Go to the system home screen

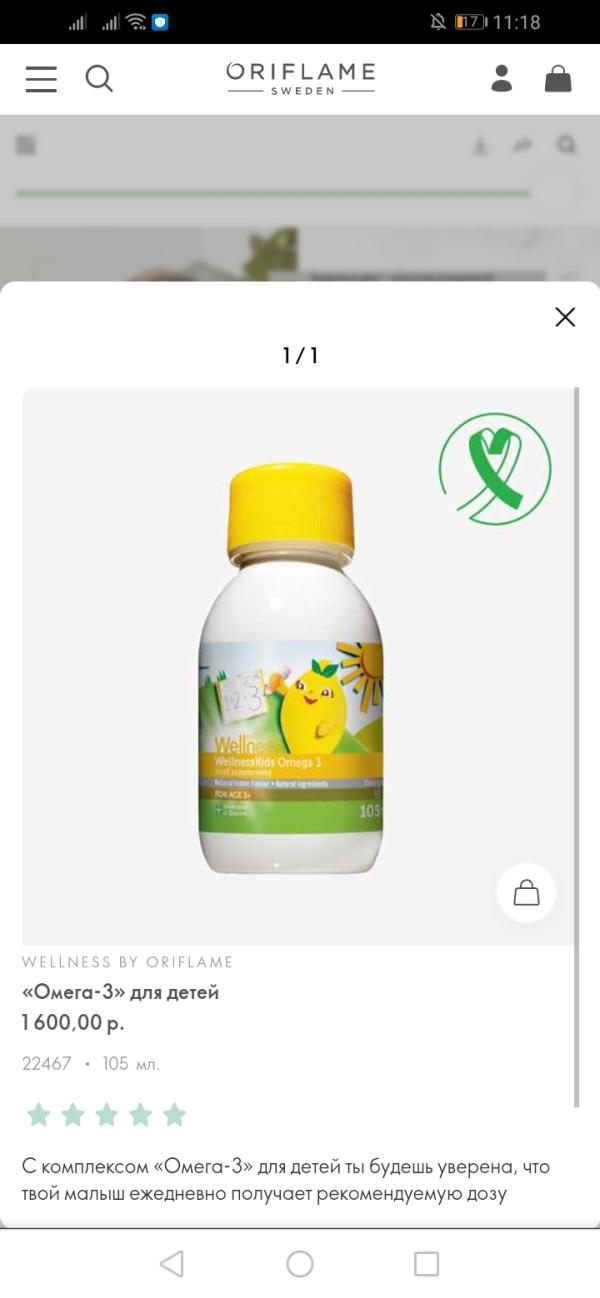click(x=300, y=1264)
